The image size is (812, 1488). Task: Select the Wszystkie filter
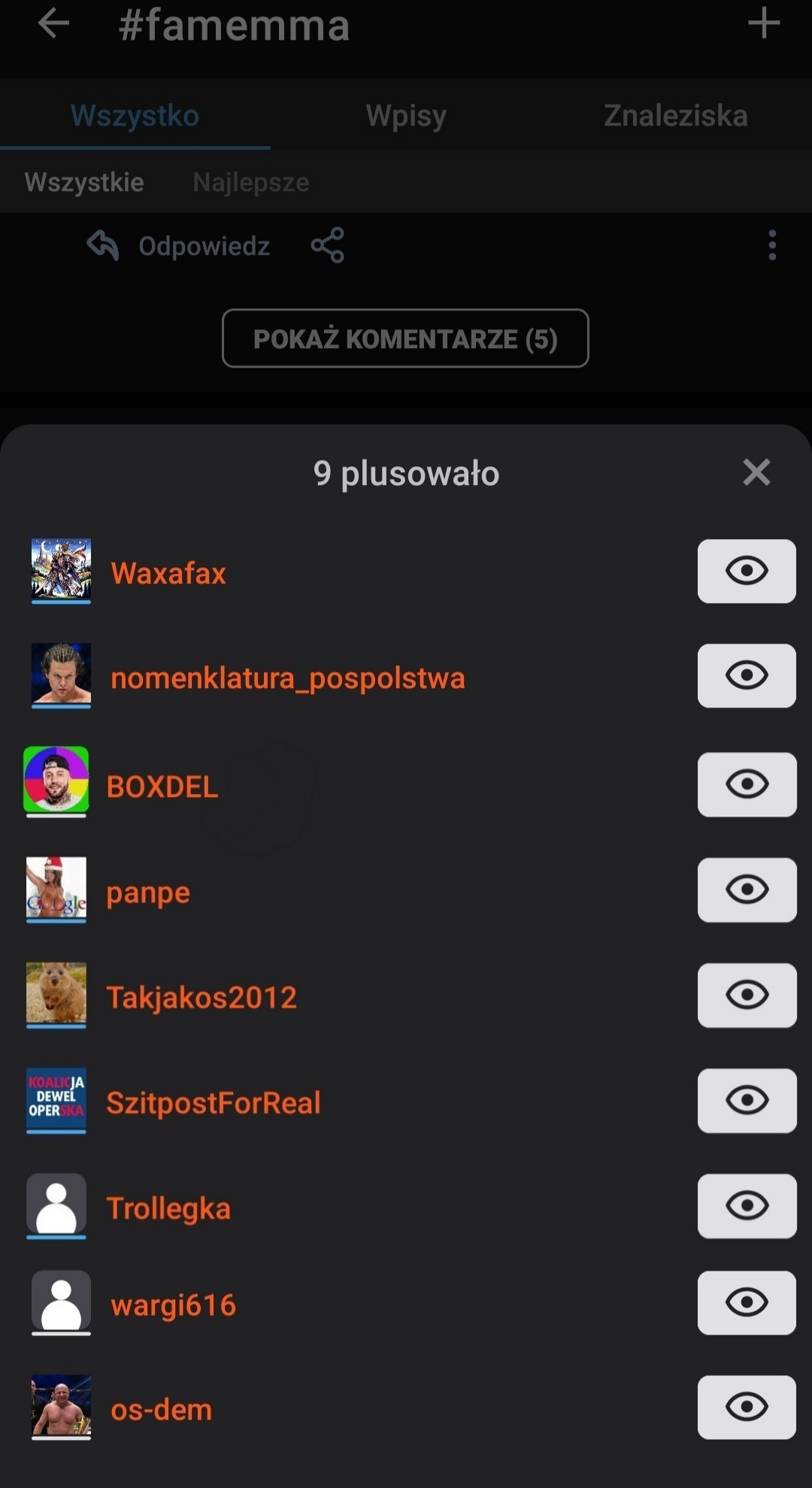[x=84, y=183]
